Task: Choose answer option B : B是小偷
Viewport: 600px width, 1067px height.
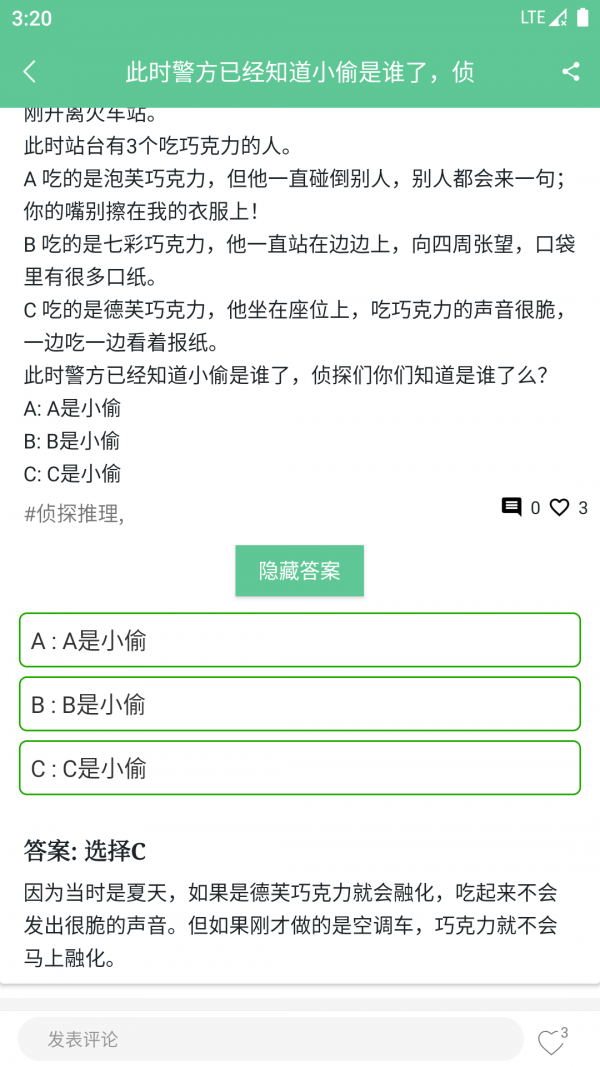Action: 300,704
